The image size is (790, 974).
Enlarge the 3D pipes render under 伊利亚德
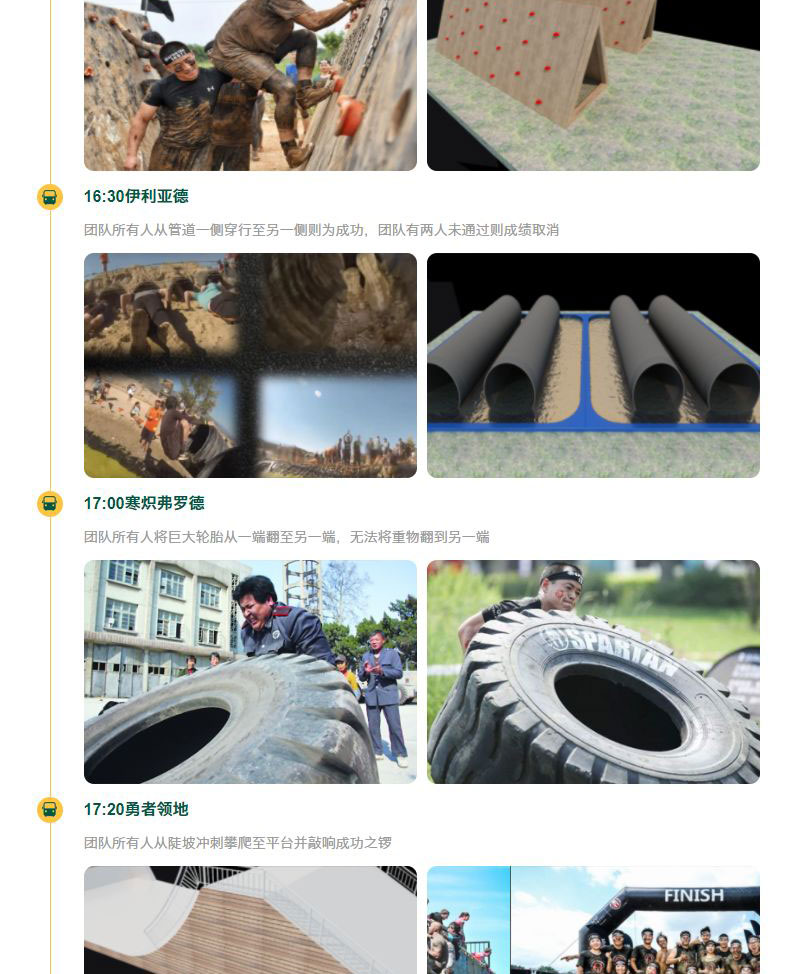coord(593,365)
